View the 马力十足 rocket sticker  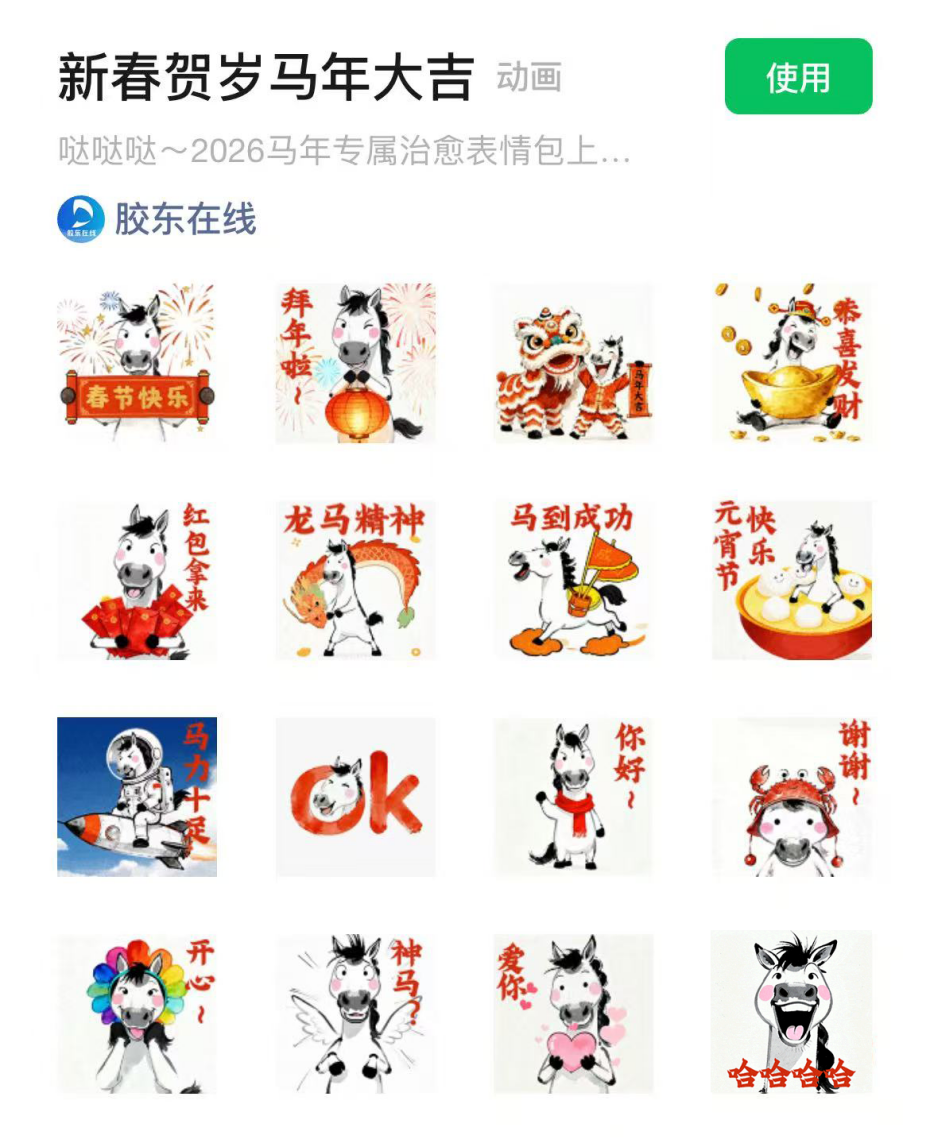point(137,797)
